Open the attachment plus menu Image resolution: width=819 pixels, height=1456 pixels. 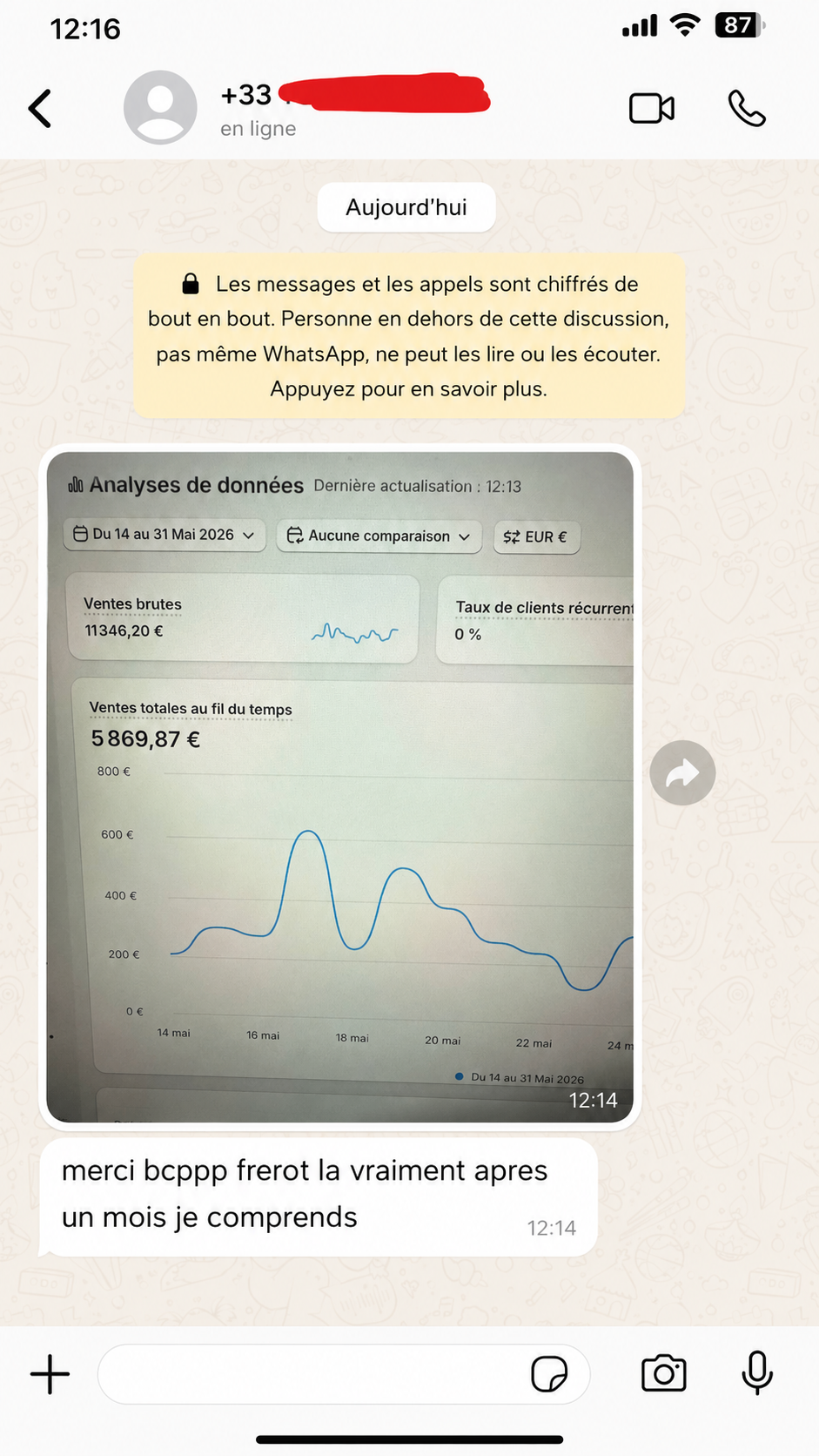[x=50, y=1374]
